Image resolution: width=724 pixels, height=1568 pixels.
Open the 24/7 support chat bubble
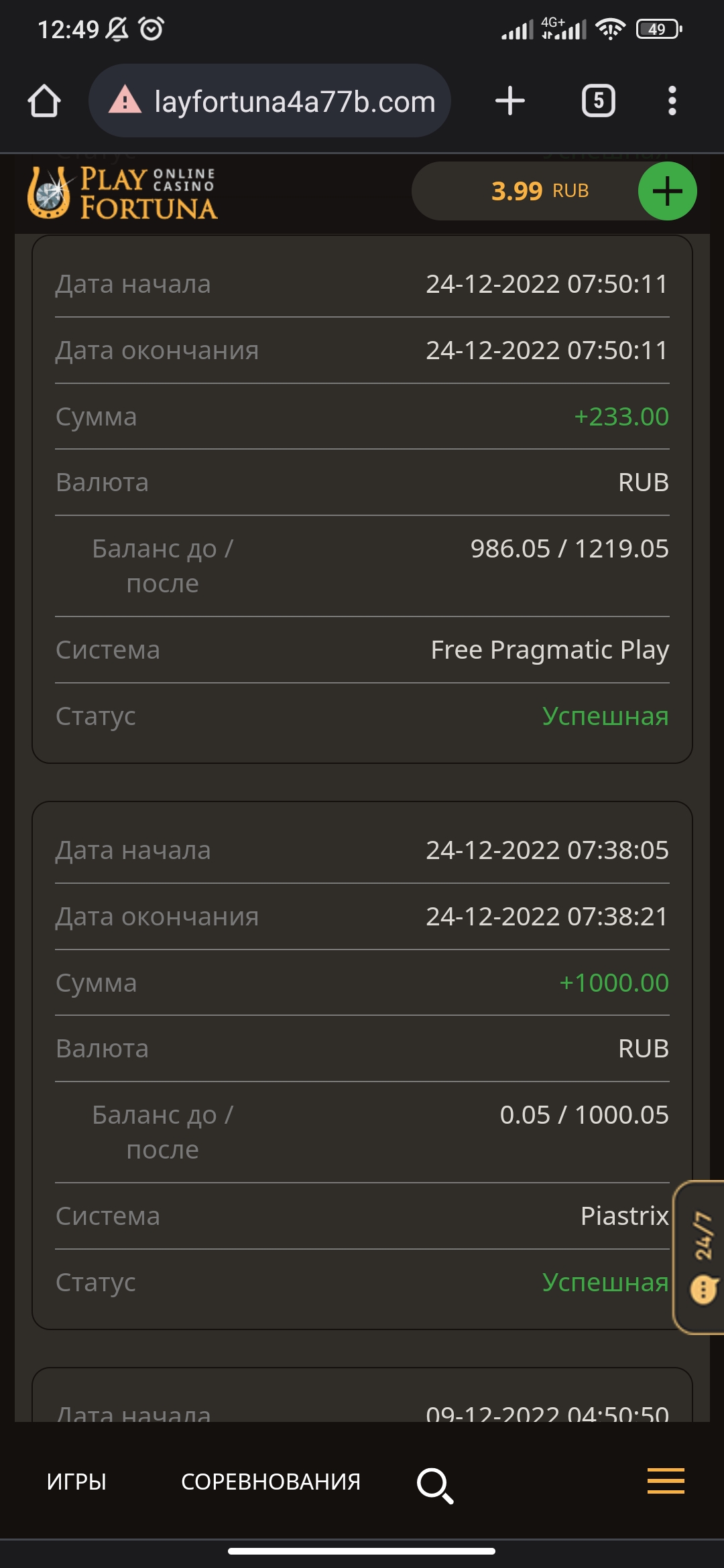[x=702, y=1285]
